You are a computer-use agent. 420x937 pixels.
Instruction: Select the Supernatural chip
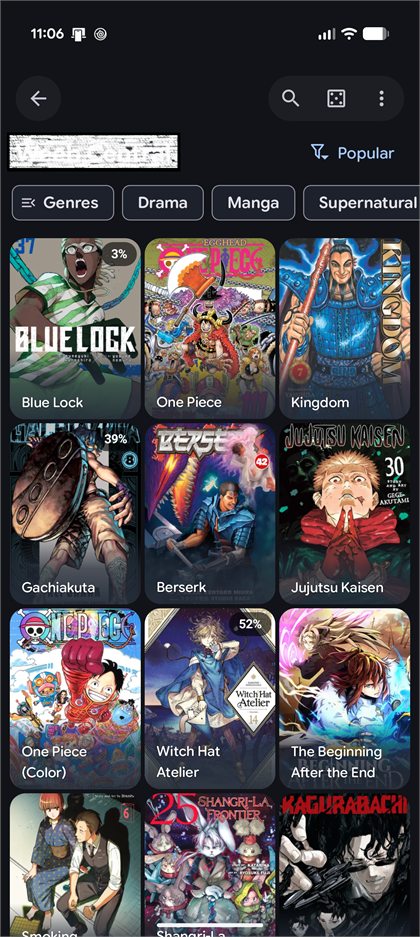pos(362,203)
